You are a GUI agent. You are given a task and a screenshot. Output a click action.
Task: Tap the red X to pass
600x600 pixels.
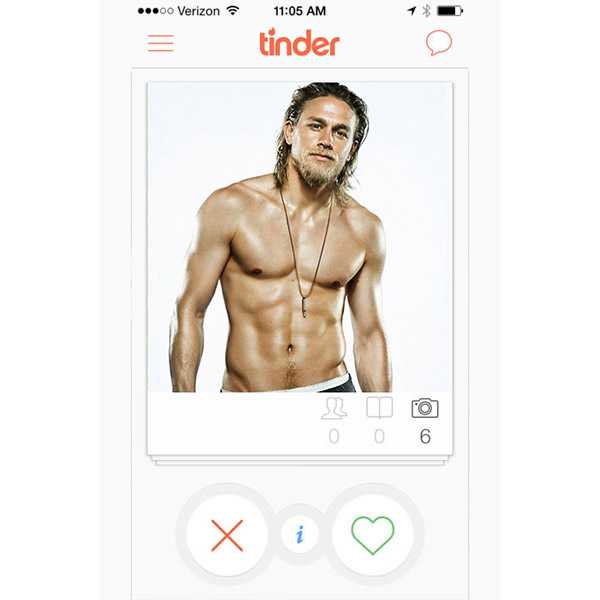click(227, 535)
